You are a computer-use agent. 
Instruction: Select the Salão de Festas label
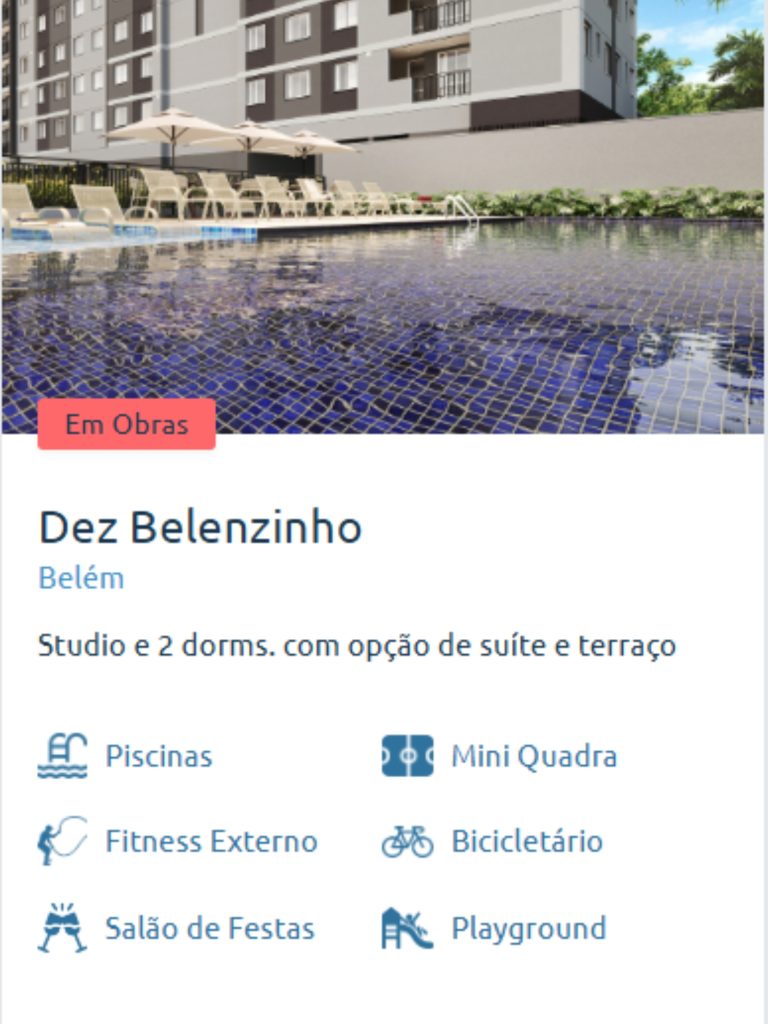pyautogui.click(x=208, y=928)
